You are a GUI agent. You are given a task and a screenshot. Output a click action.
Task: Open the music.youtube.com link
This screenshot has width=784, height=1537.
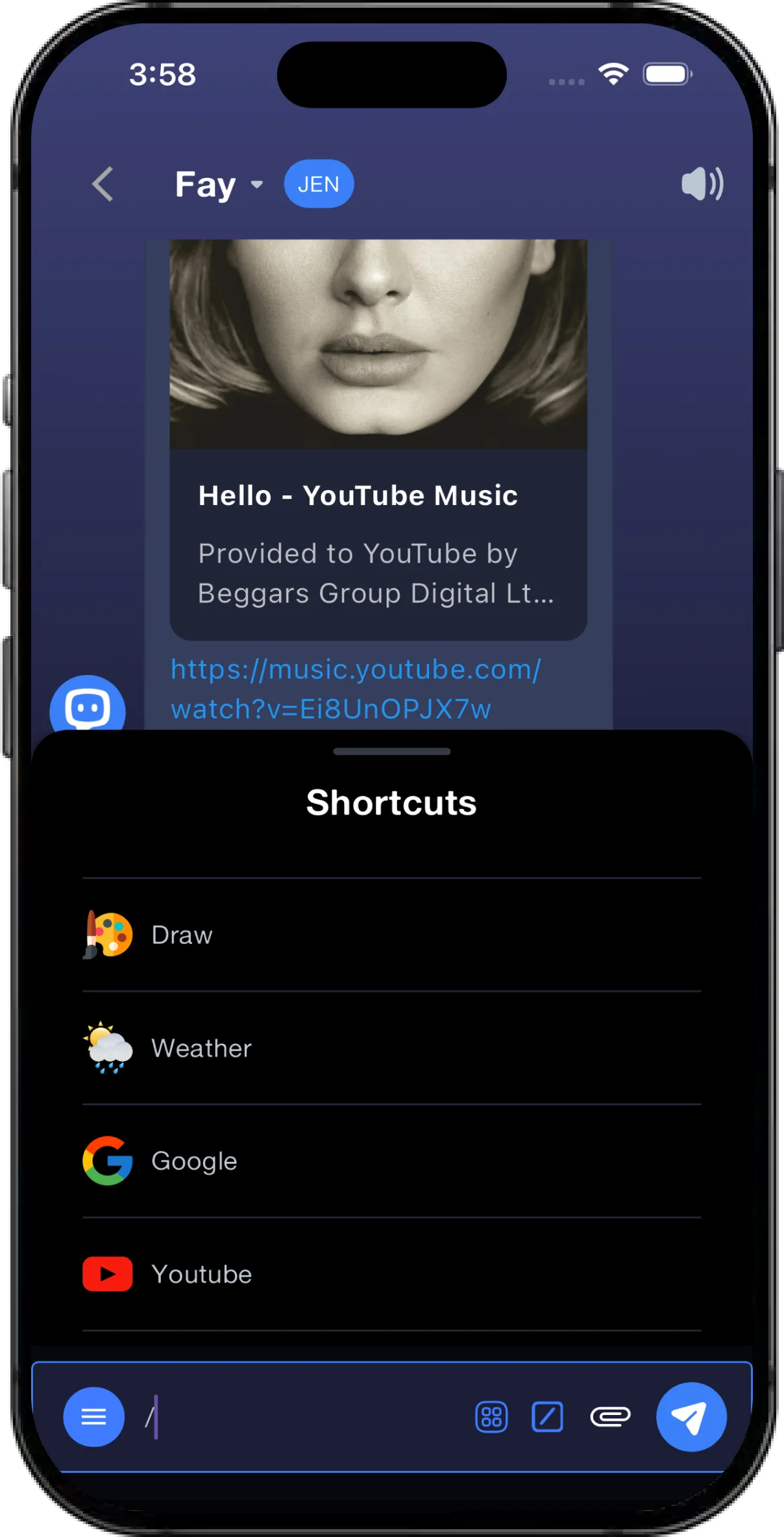(356, 689)
